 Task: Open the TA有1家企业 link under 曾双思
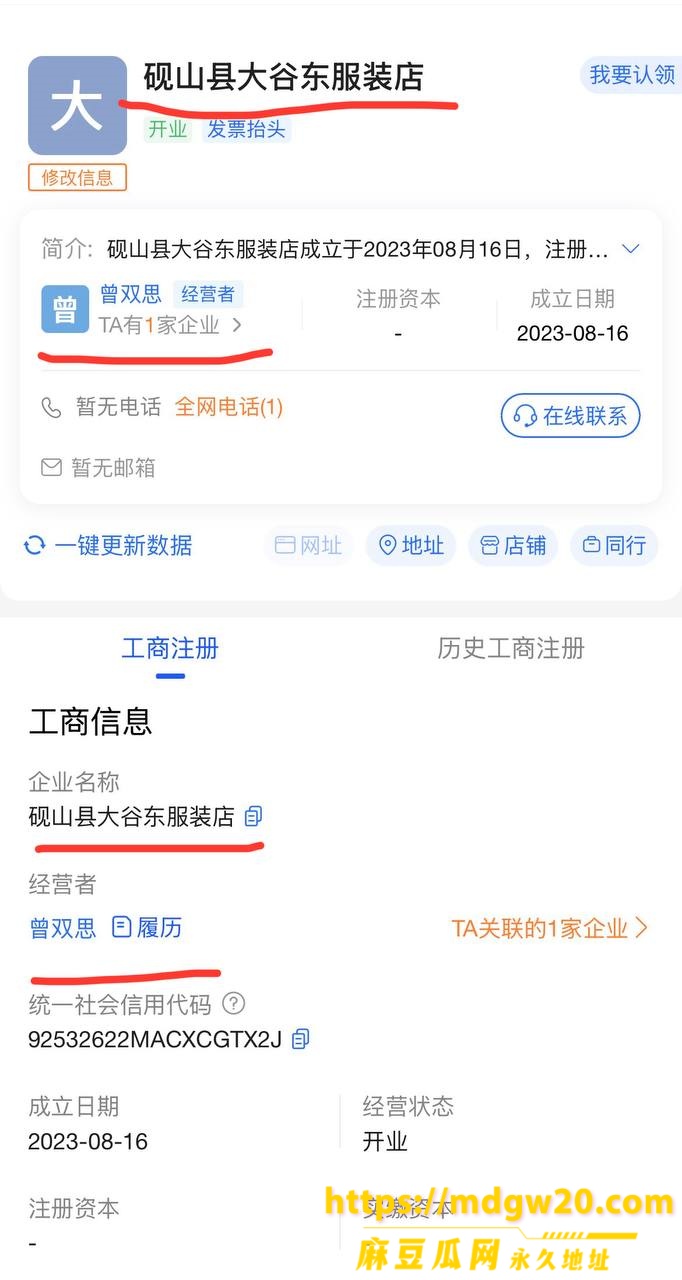(169, 325)
